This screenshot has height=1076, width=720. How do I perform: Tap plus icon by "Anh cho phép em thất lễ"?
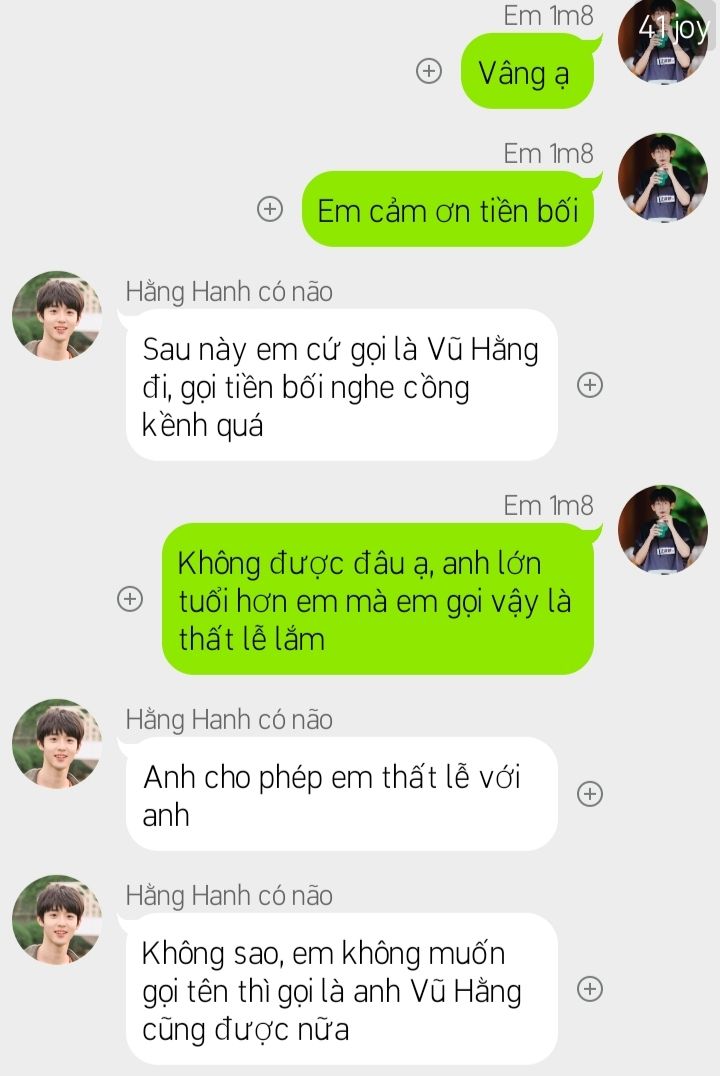(591, 794)
